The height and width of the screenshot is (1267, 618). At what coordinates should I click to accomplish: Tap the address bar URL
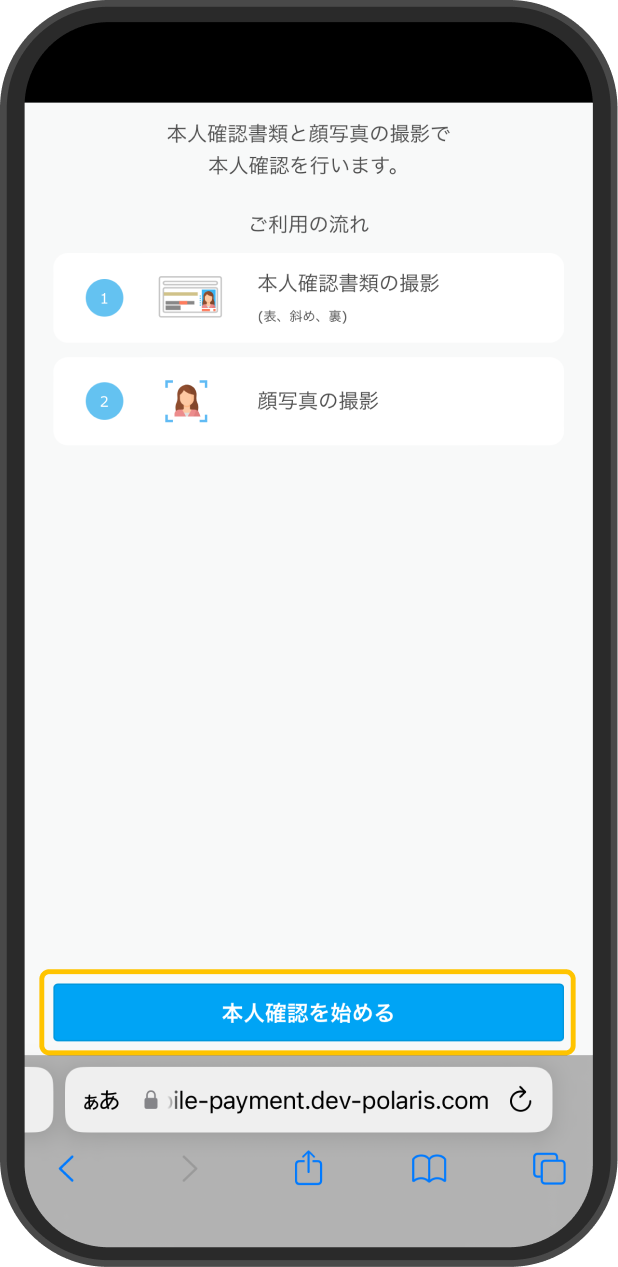(329, 1100)
